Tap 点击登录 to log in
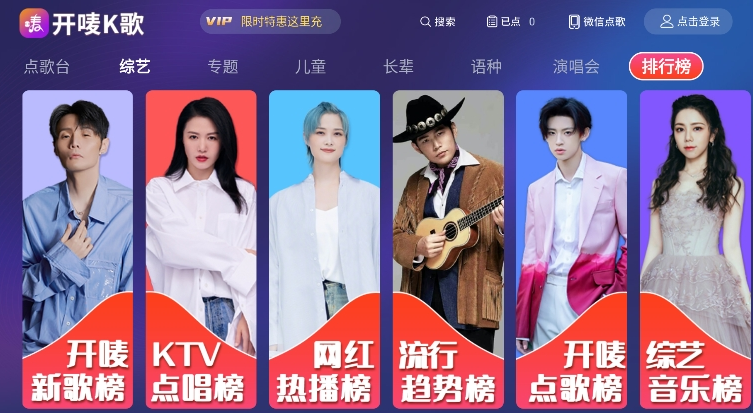The width and height of the screenshot is (753, 413). coord(688,22)
